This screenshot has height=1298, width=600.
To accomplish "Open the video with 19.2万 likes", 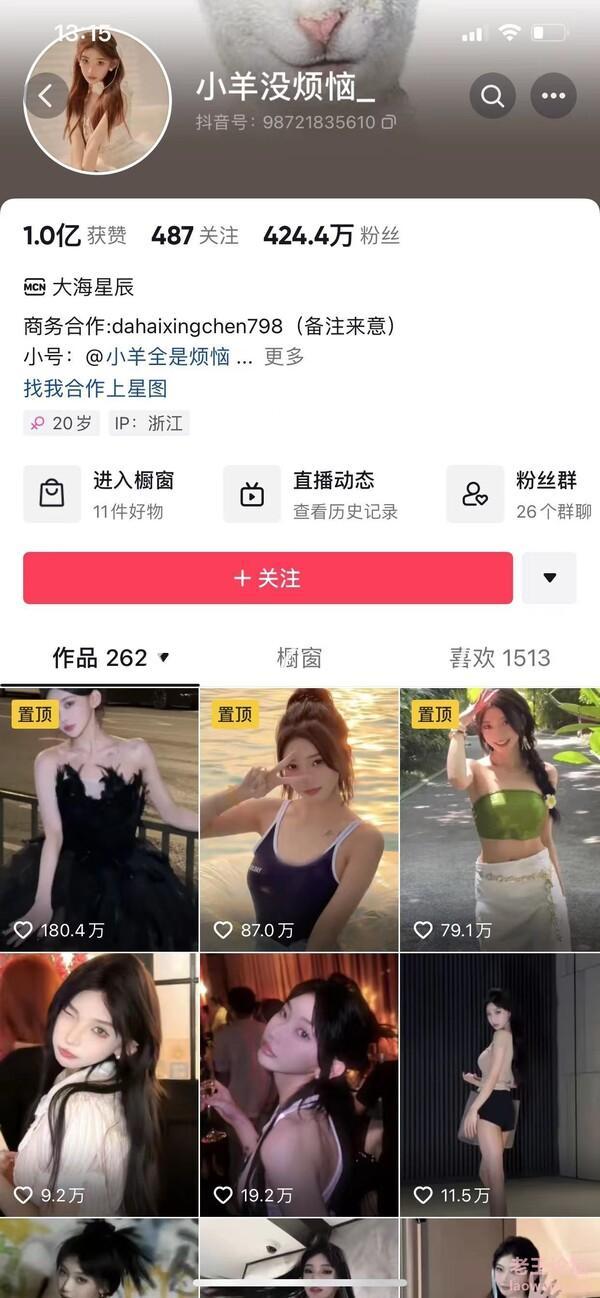I will pos(299,1084).
